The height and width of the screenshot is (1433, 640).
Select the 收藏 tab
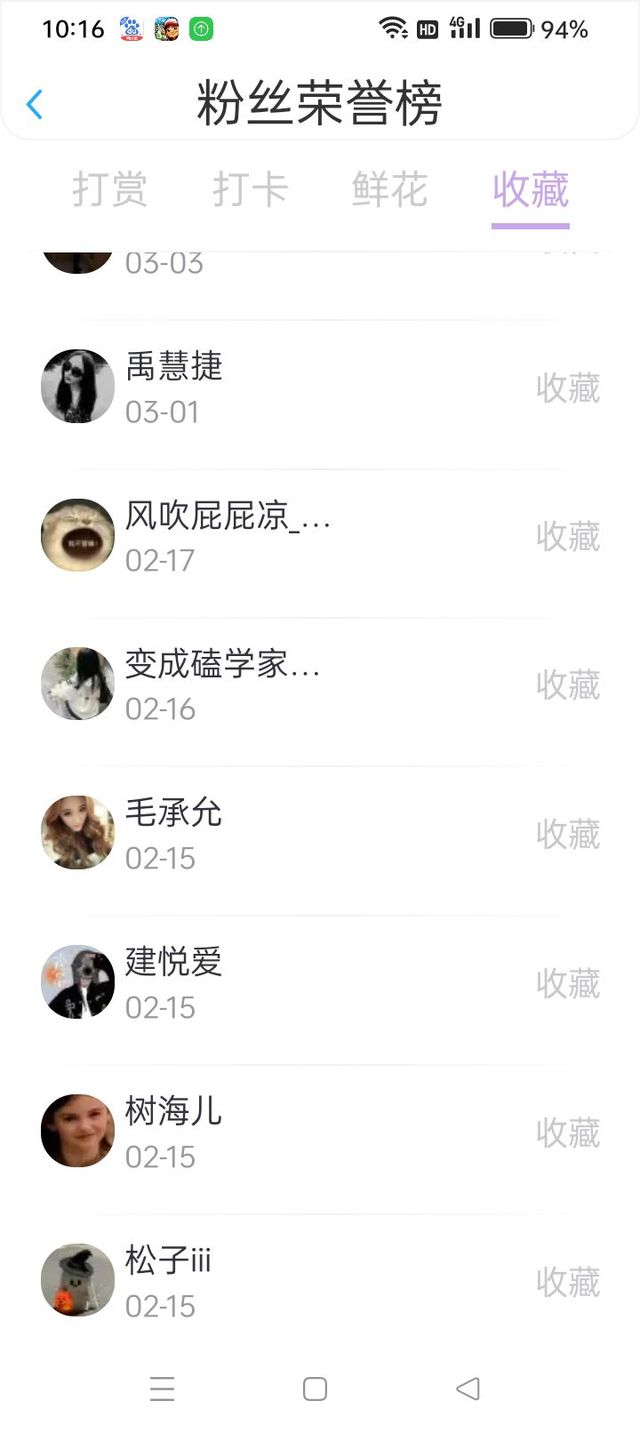(530, 190)
